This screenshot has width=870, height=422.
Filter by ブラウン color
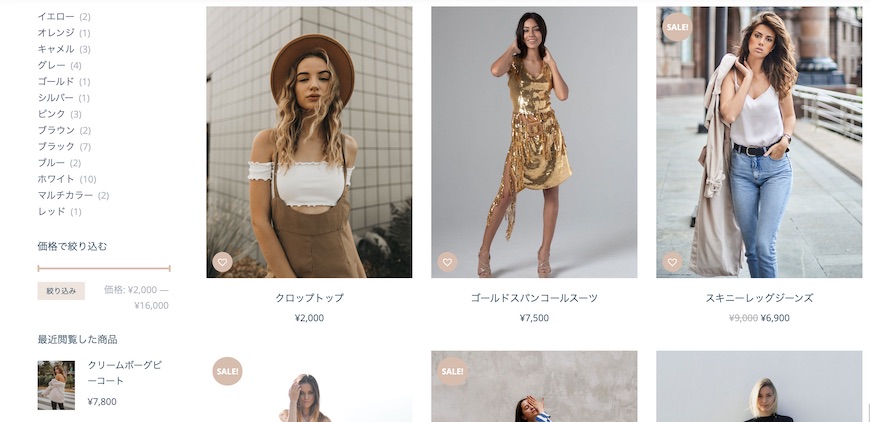coord(56,130)
